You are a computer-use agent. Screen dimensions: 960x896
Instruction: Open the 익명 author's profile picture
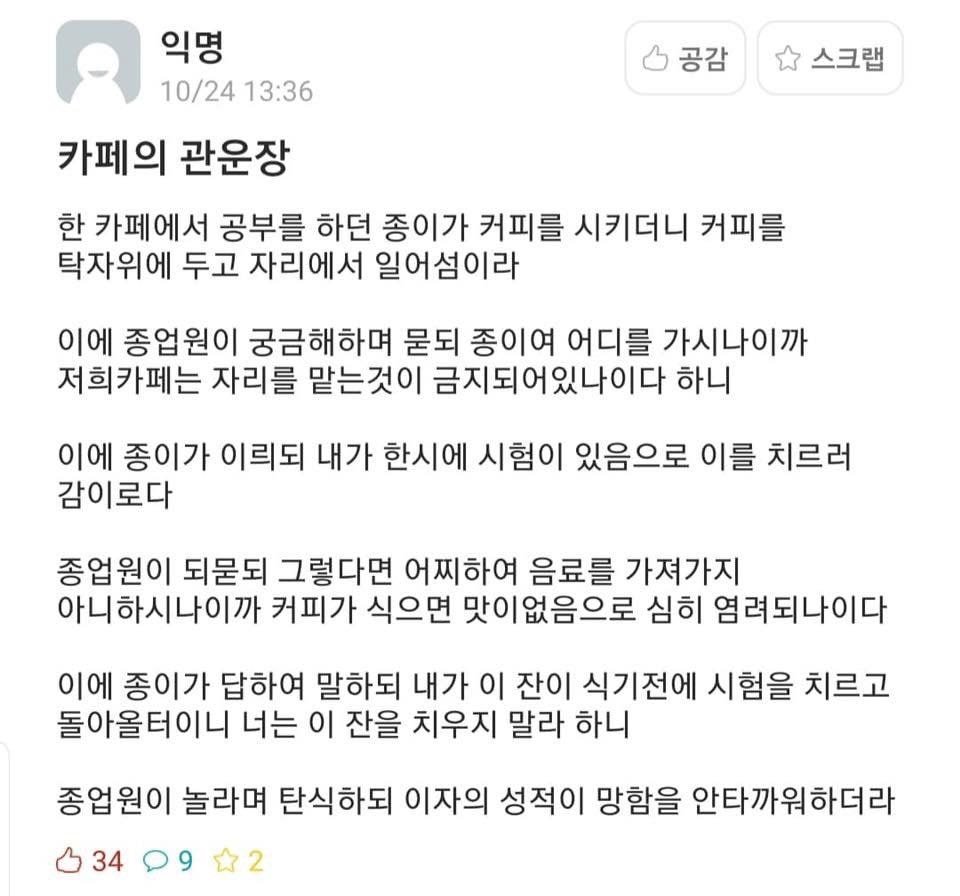98,62
